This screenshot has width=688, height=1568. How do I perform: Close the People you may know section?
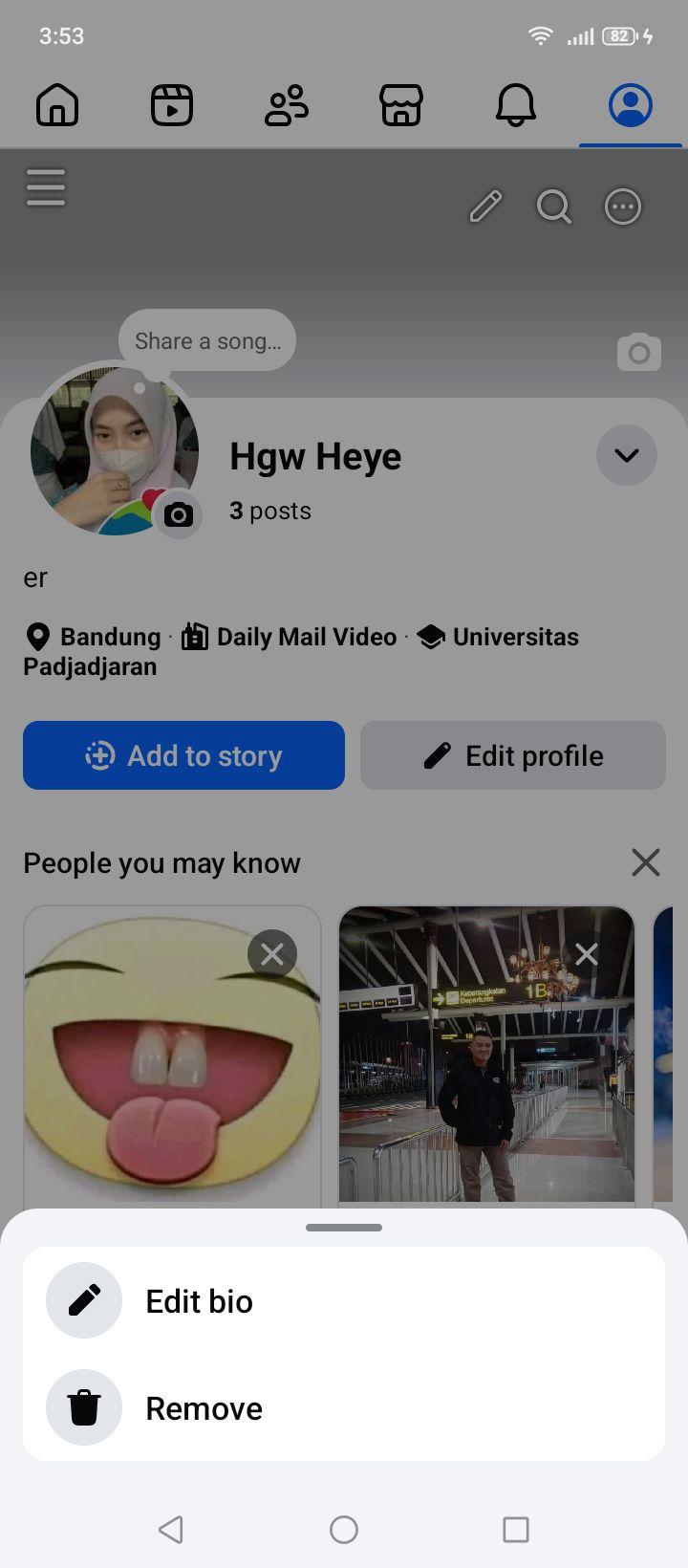tap(646, 862)
